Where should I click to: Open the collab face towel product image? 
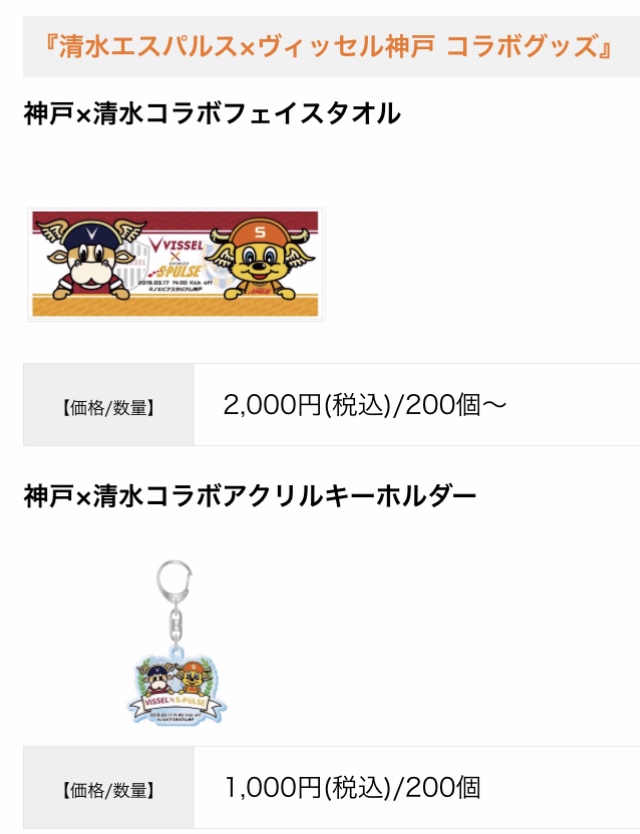click(x=176, y=264)
